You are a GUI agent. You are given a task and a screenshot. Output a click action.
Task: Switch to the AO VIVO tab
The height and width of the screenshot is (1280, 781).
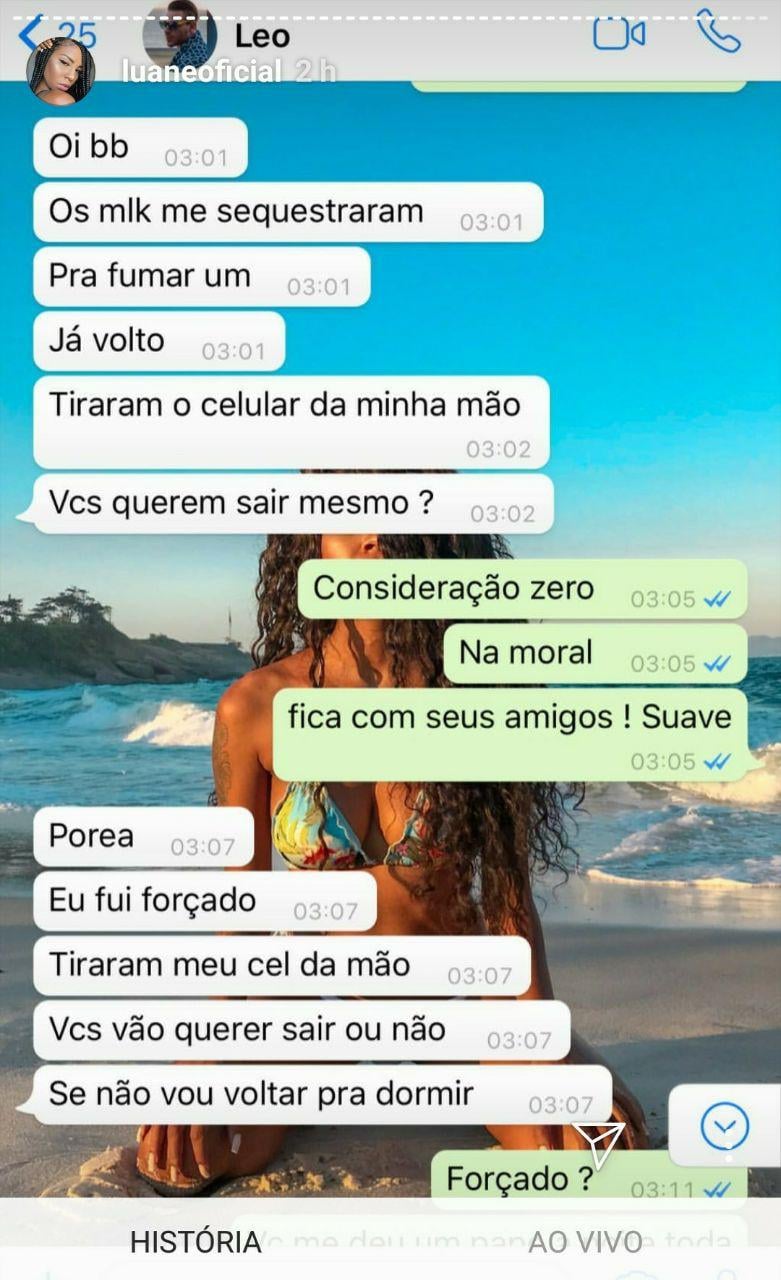[x=585, y=1242]
